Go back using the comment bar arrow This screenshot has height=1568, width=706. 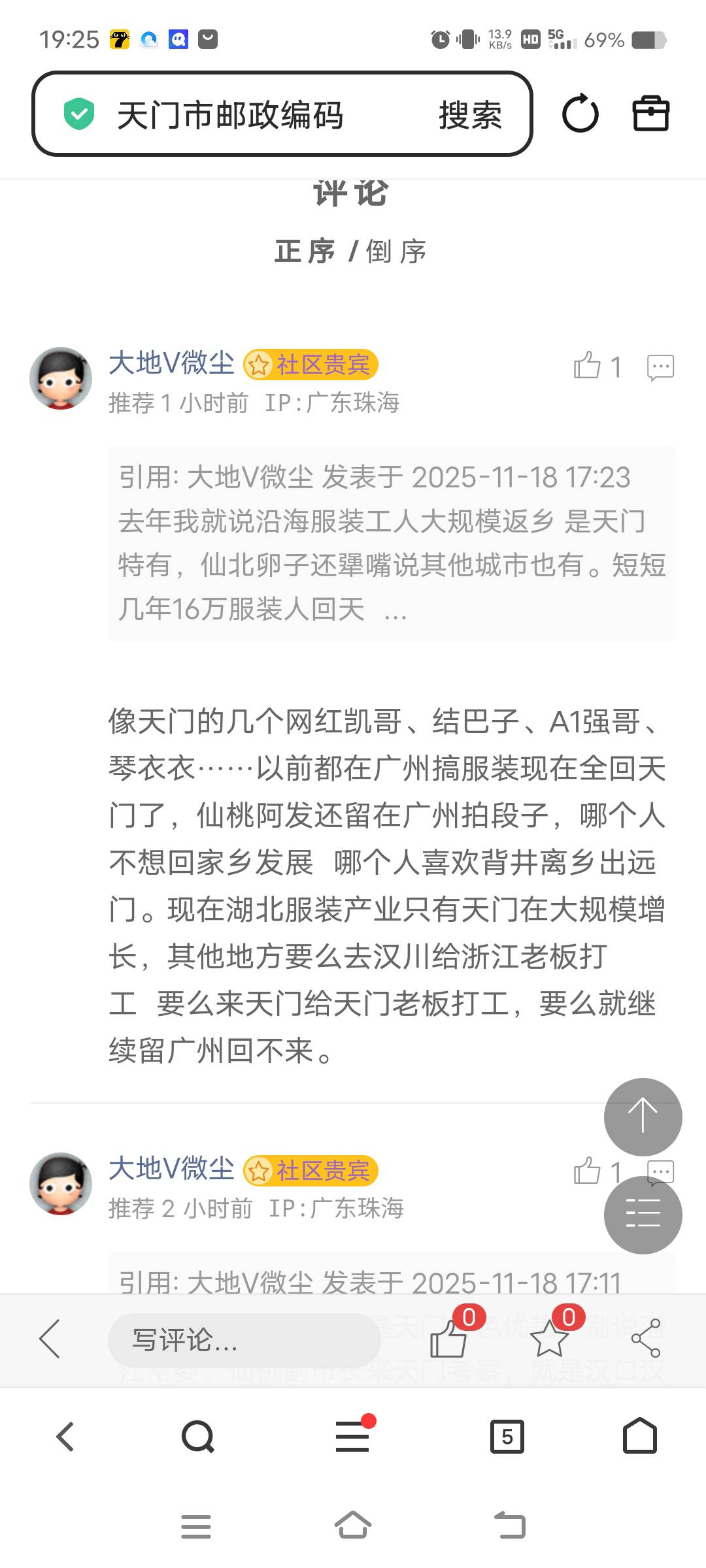coord(50,1339)
